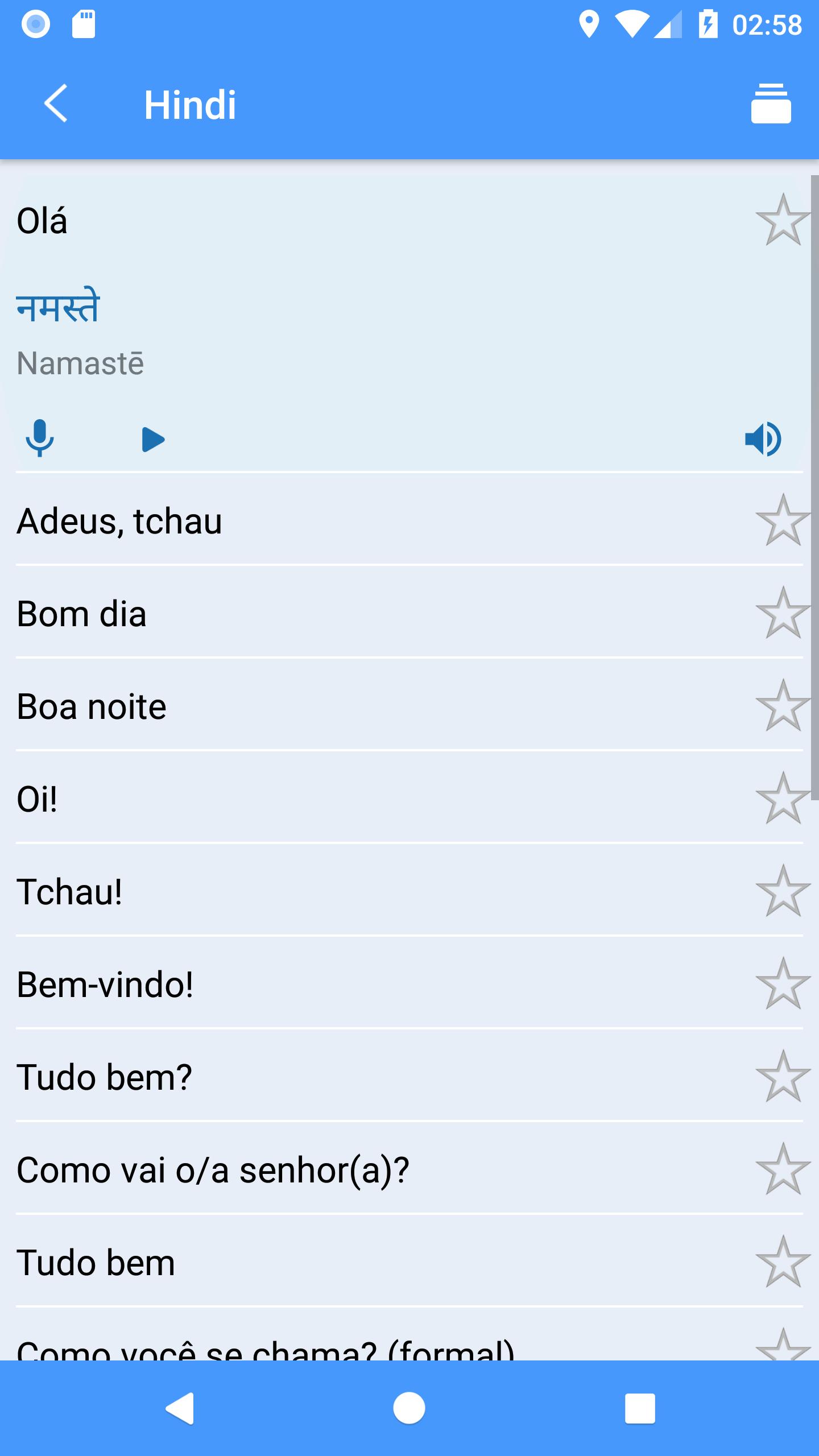
Task: Open the Tudo bem phrase
Action: coord(409,1261)
